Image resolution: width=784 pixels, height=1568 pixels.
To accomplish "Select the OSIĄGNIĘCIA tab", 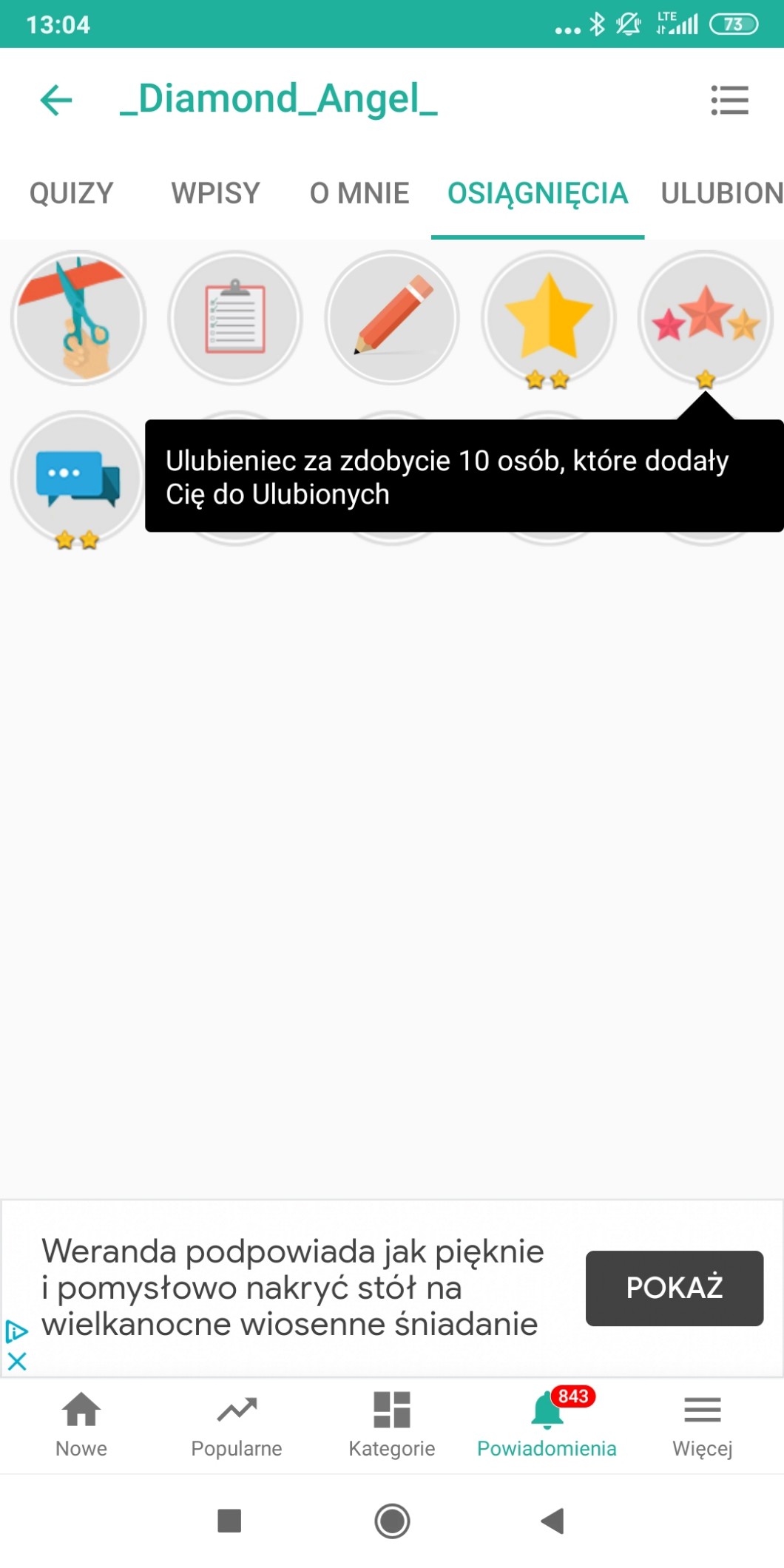I will click(538, 194).
